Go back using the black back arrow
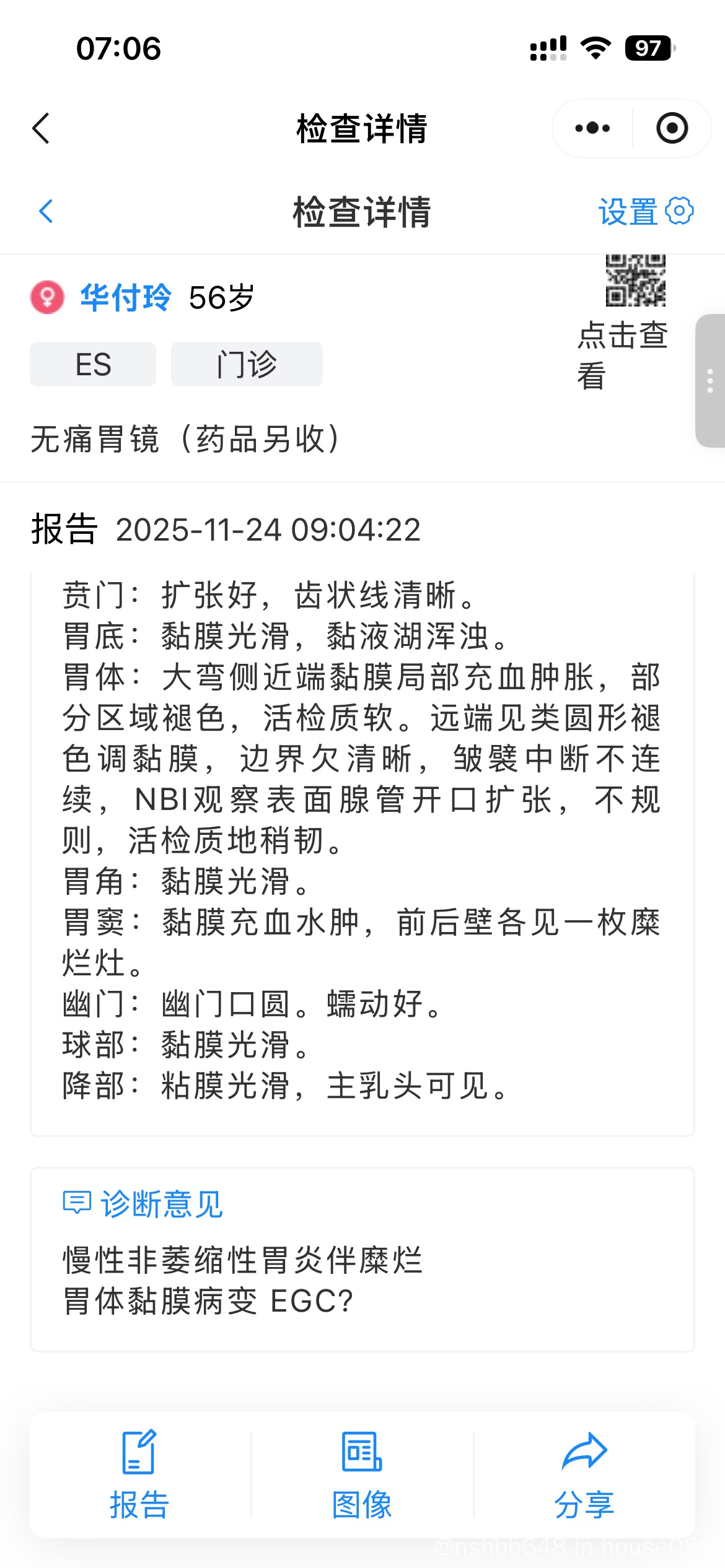Image resolution: width=725 pixels, height=1568 pixels. [41, 129]
